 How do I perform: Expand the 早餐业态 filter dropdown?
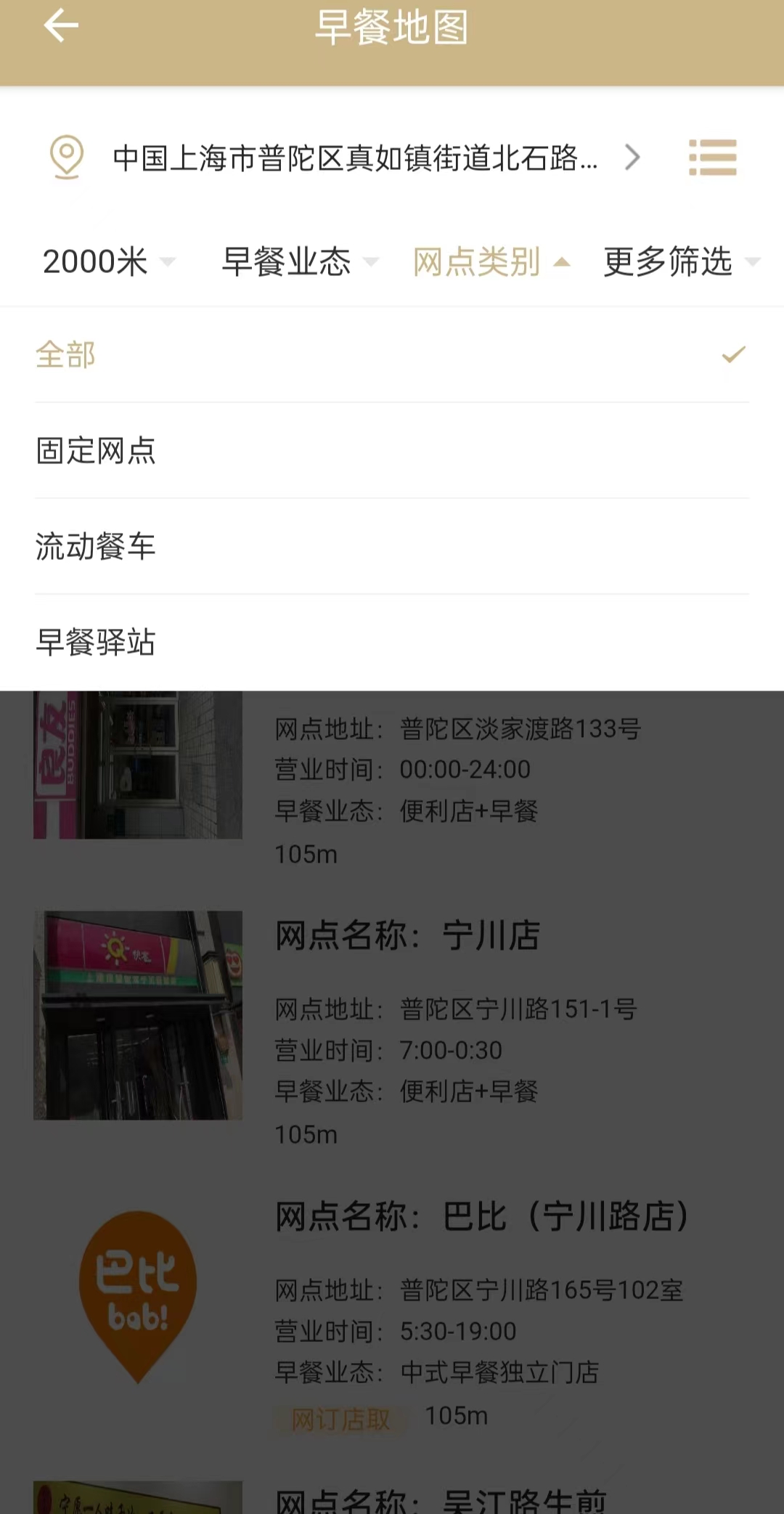[299, 262]
